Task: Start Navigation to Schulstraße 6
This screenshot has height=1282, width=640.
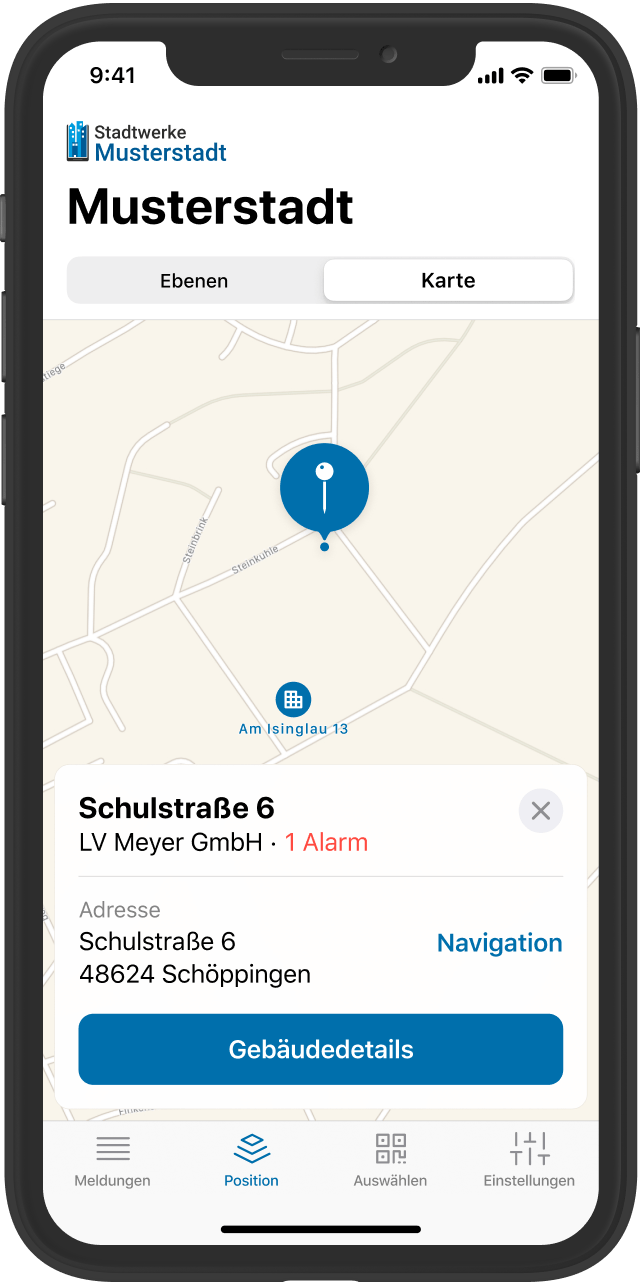Action: (x=499, y=943)
